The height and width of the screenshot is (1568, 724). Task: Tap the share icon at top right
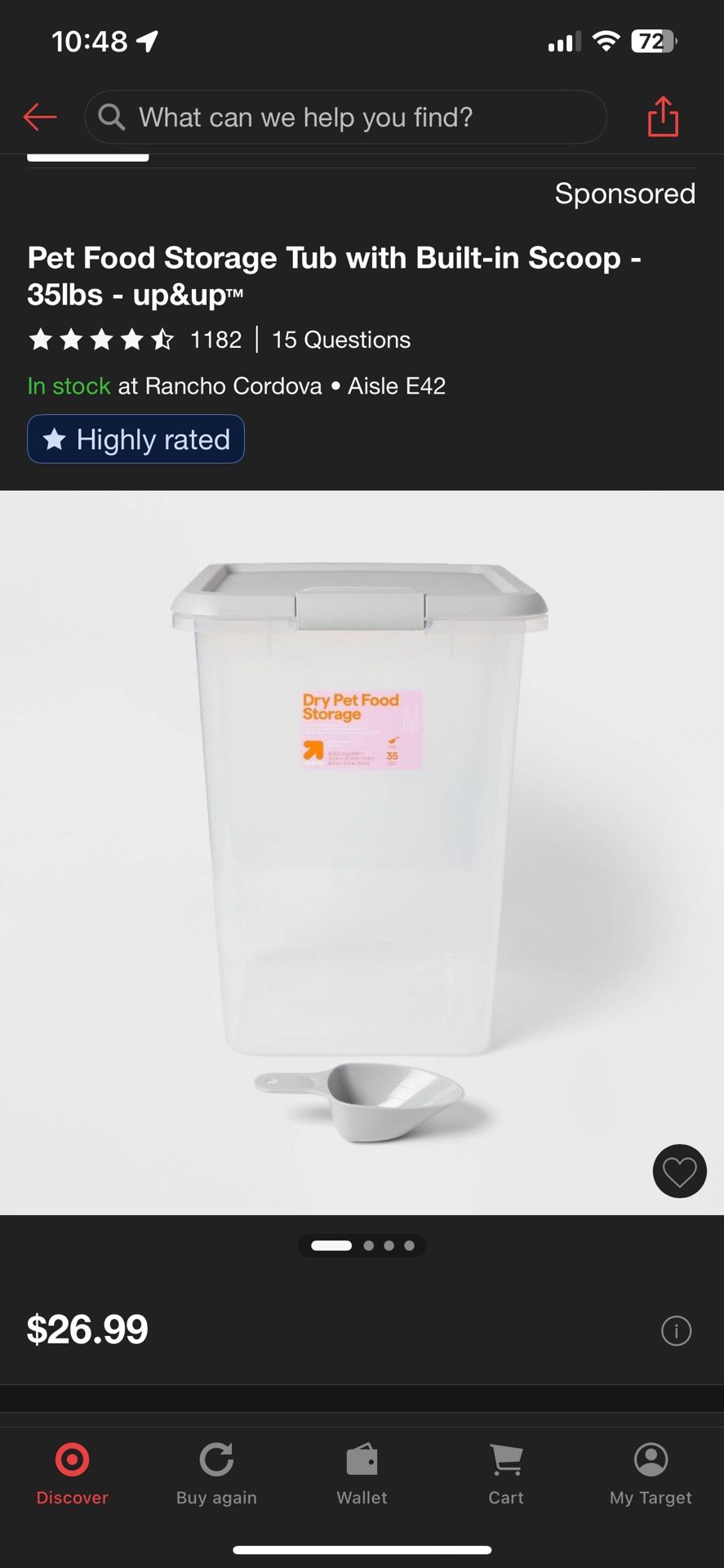coord(662,117)
